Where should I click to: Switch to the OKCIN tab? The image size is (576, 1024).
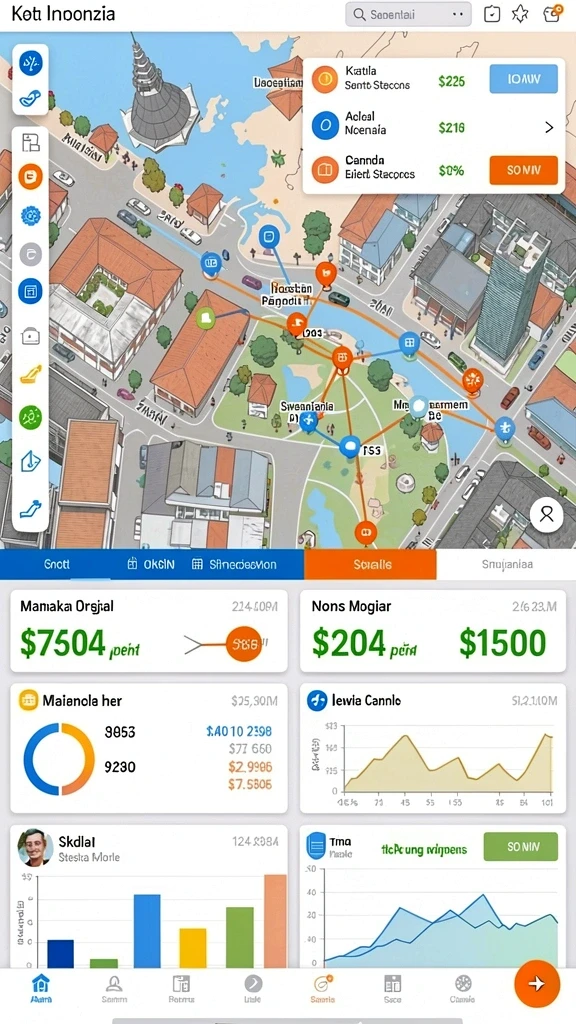150,564
